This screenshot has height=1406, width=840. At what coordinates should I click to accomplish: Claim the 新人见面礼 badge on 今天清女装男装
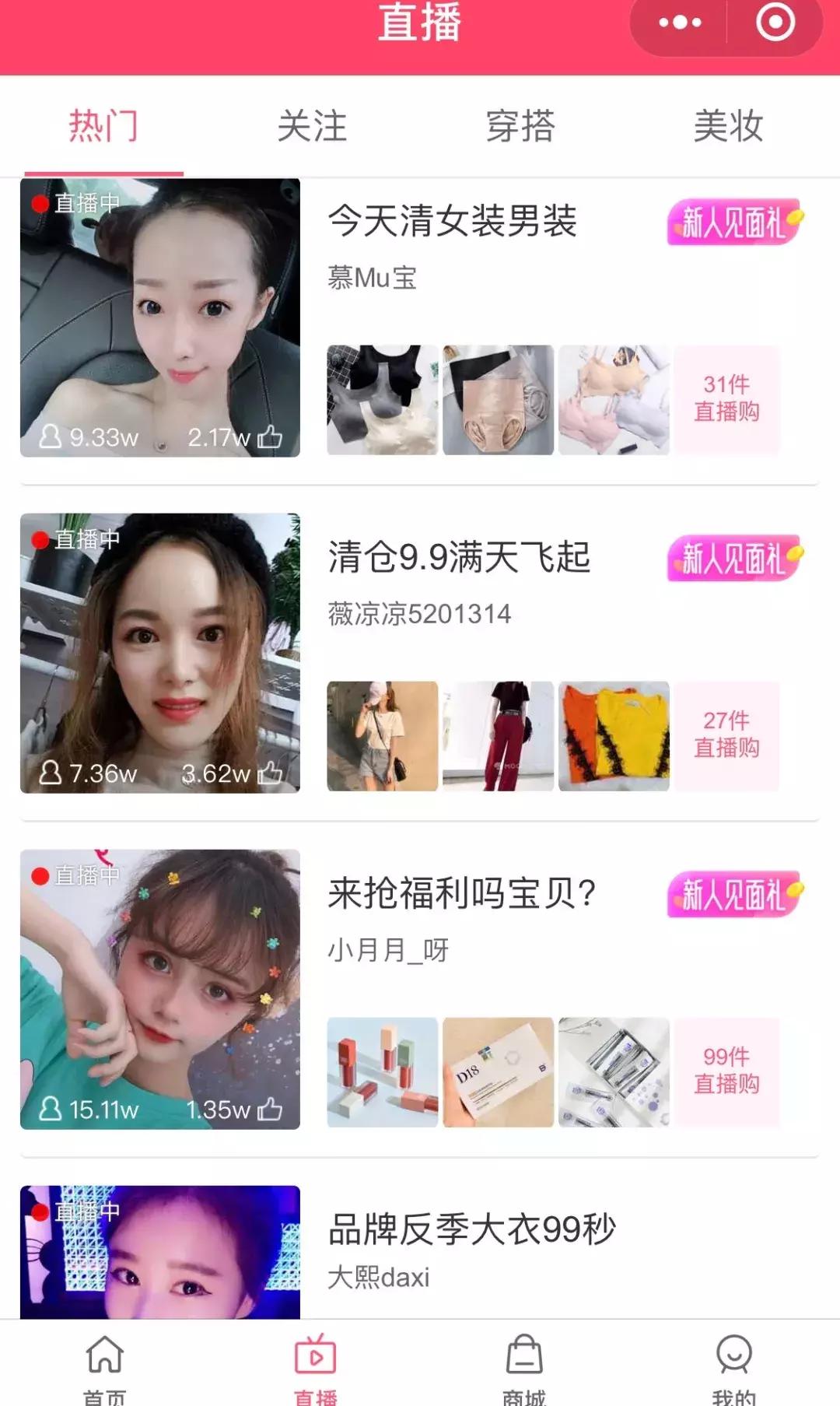(x=732, y=223)
